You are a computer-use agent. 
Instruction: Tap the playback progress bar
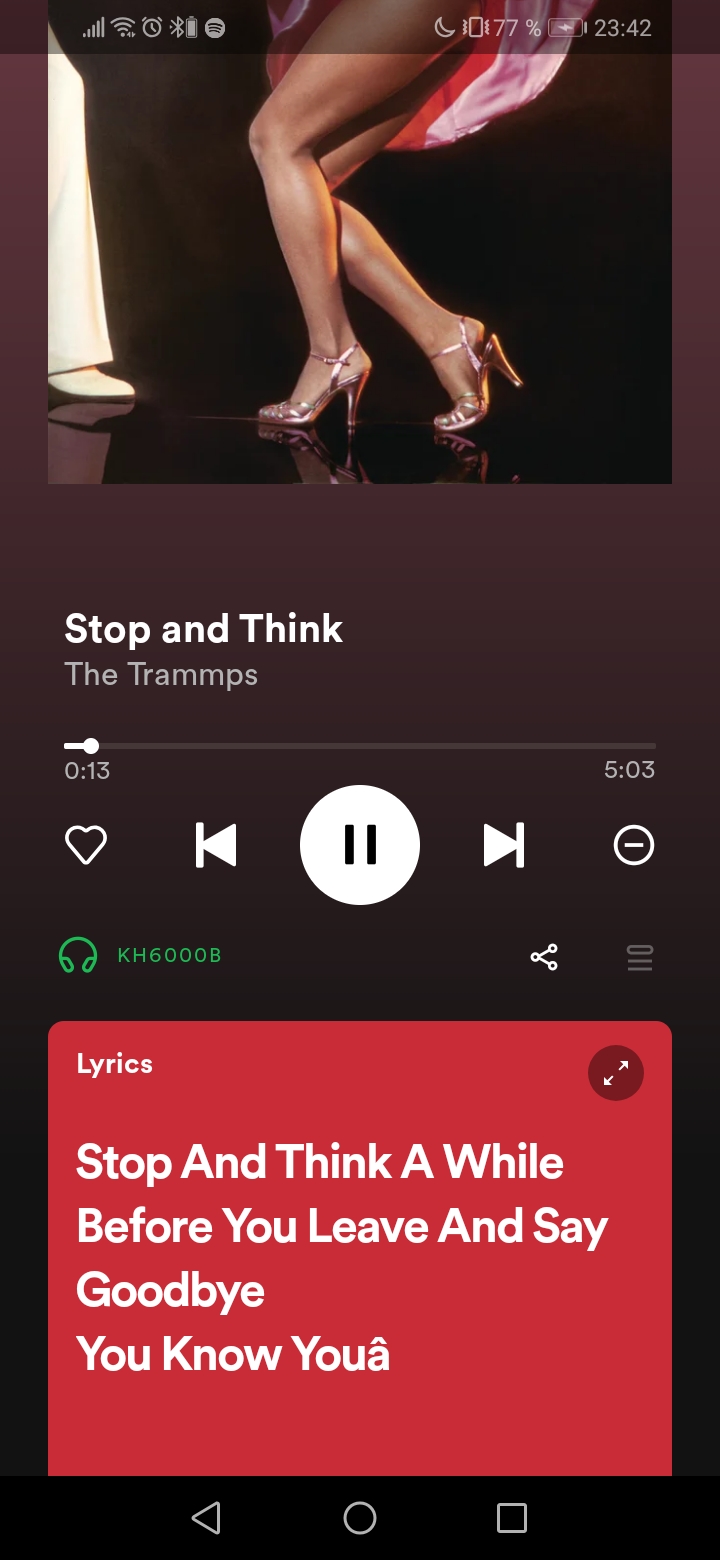(x=360, y=746)
